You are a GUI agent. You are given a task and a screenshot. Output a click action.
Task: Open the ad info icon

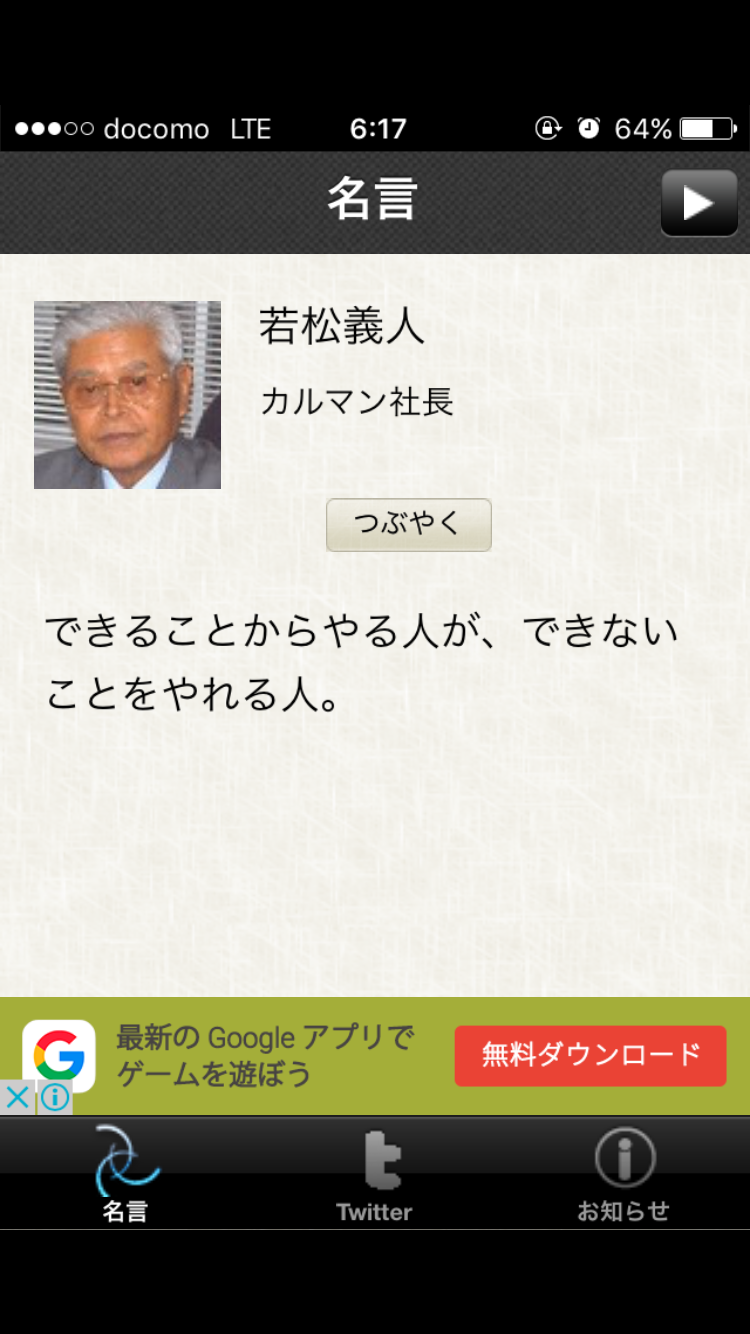55,1097
